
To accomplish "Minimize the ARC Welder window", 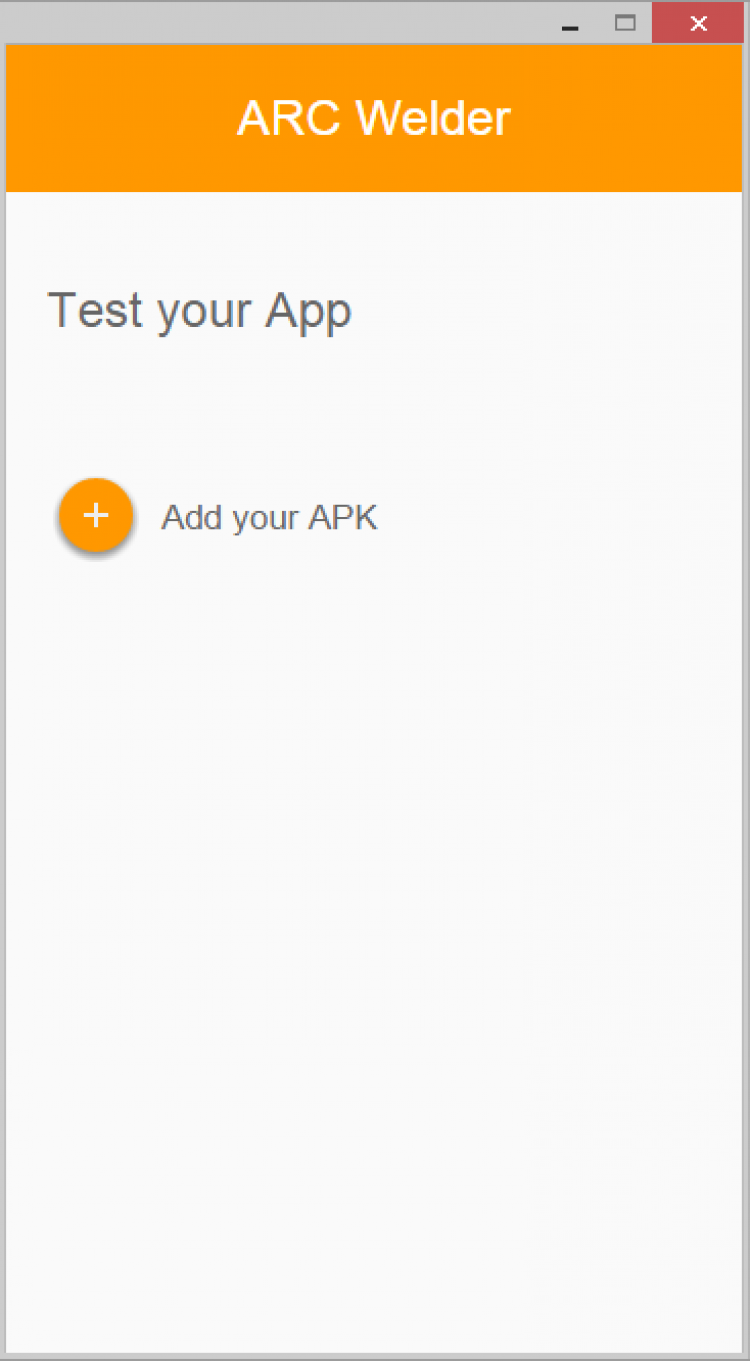I will pos(571,25).
